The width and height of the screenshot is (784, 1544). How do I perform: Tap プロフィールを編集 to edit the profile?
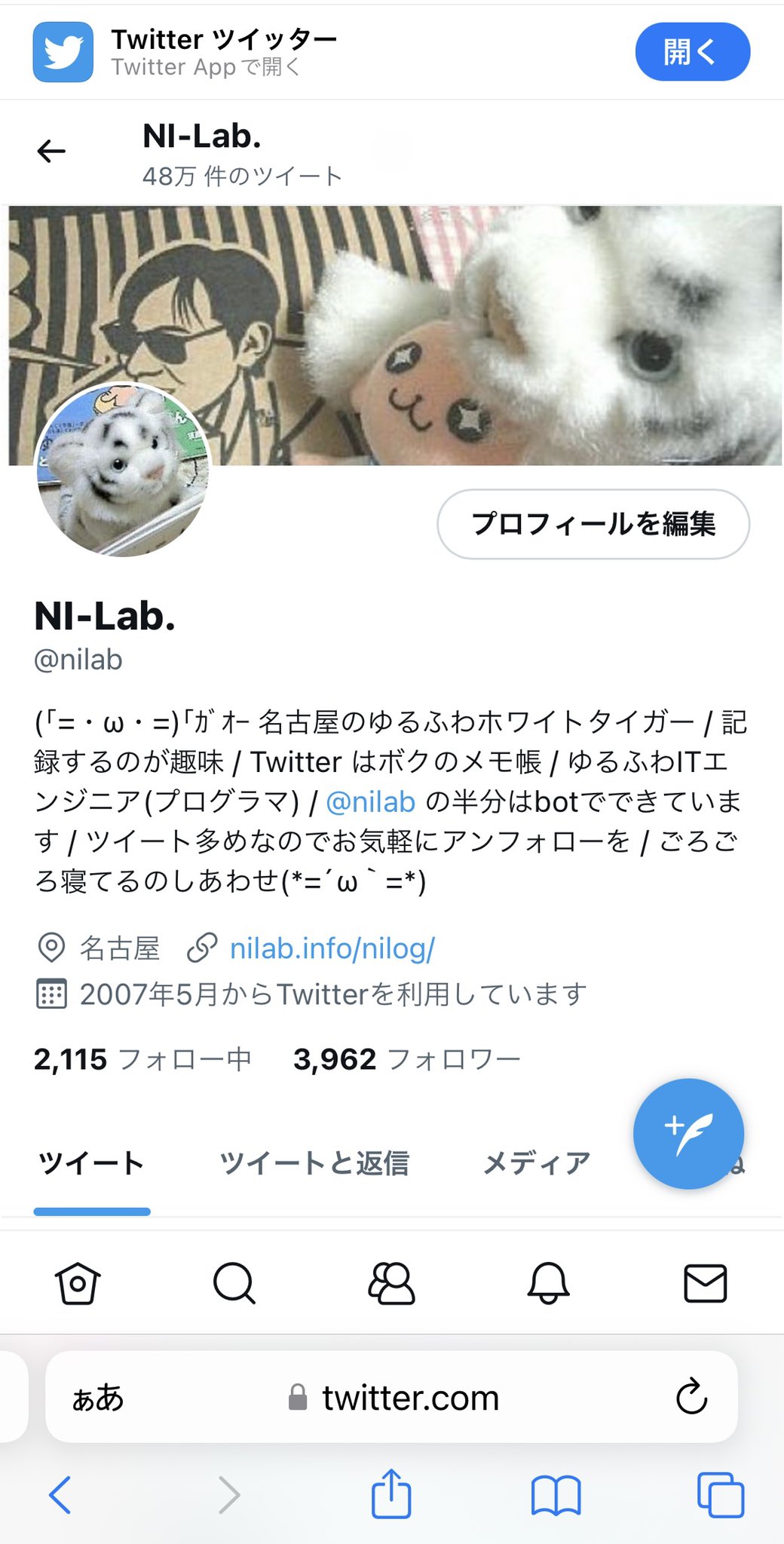(x=593, y=524)
